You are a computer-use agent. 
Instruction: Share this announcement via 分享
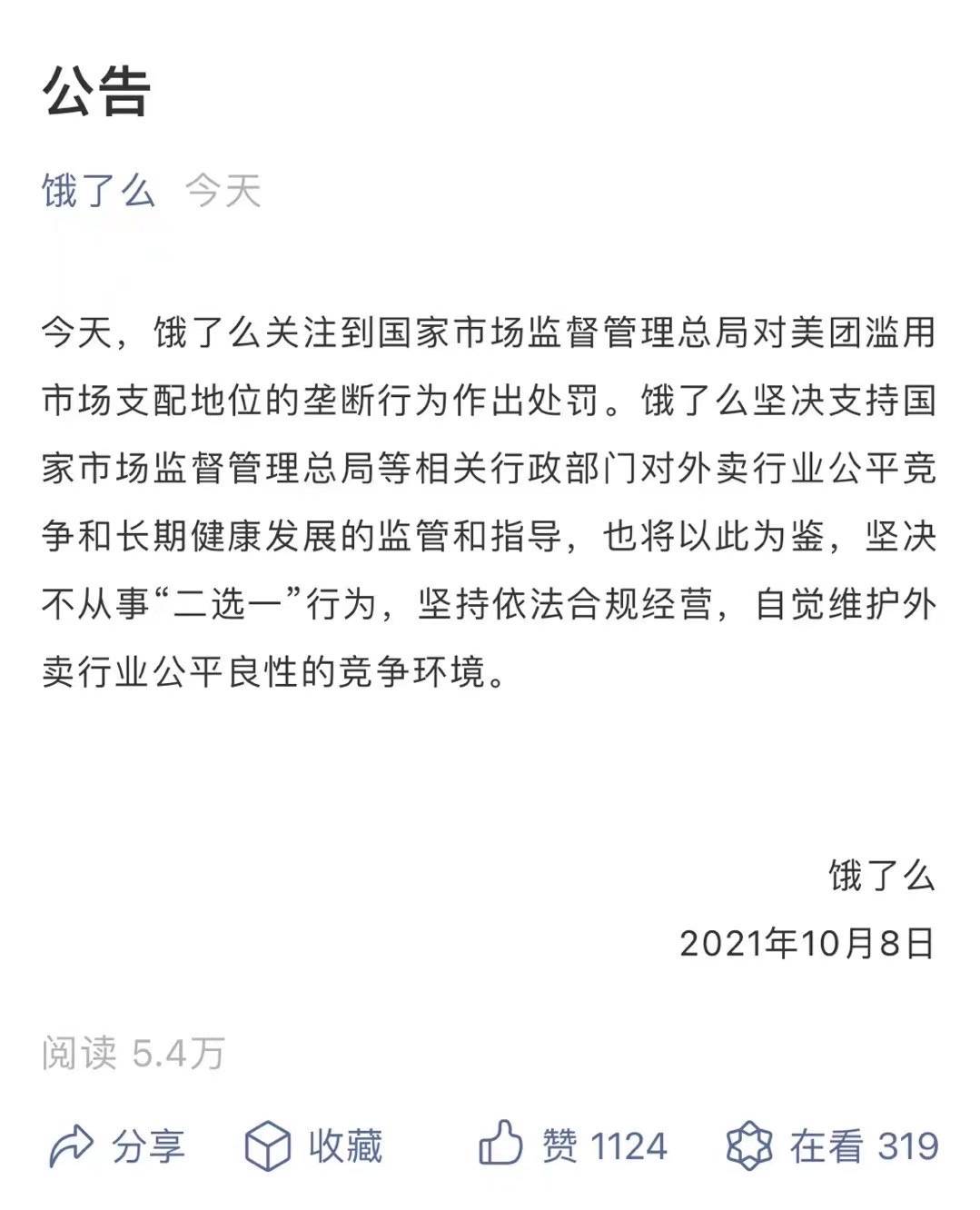[x=116, y=1146]
